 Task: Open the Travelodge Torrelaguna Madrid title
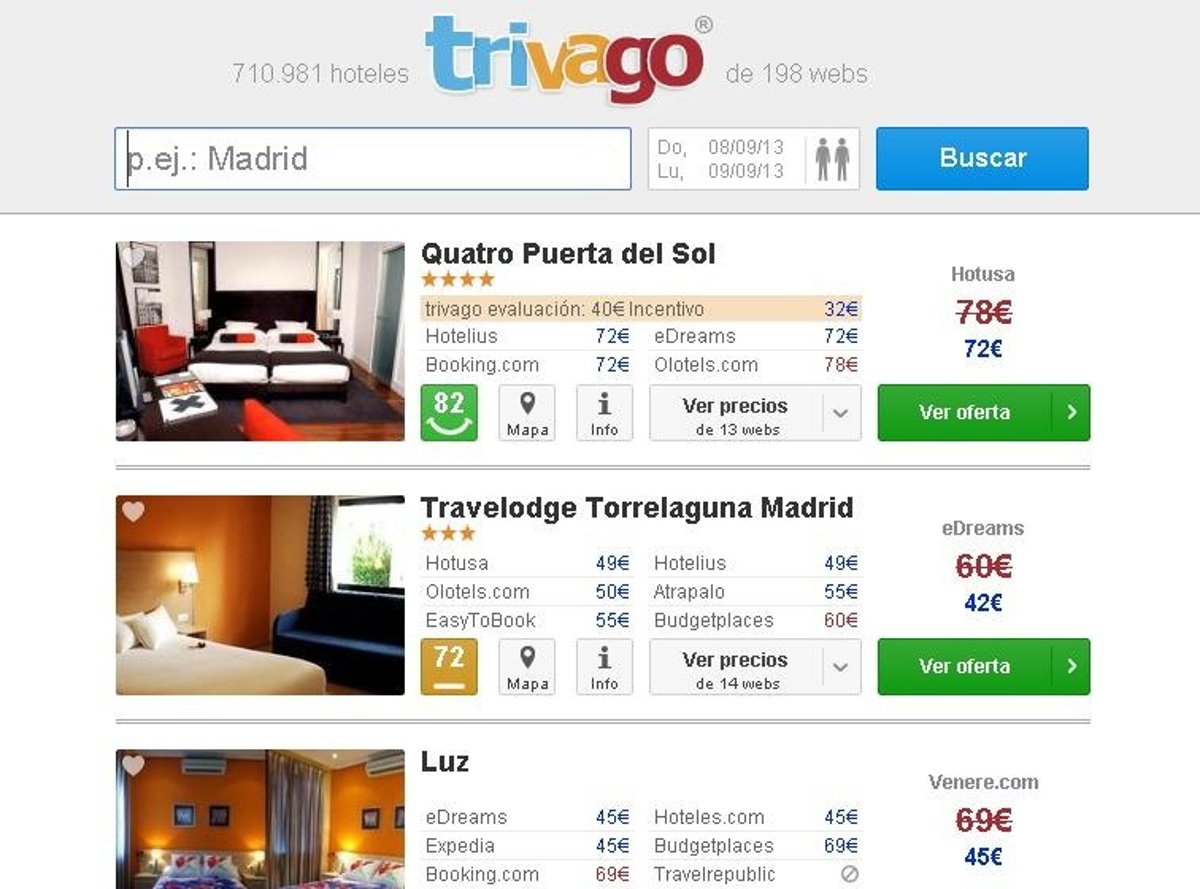pos(637,508)
